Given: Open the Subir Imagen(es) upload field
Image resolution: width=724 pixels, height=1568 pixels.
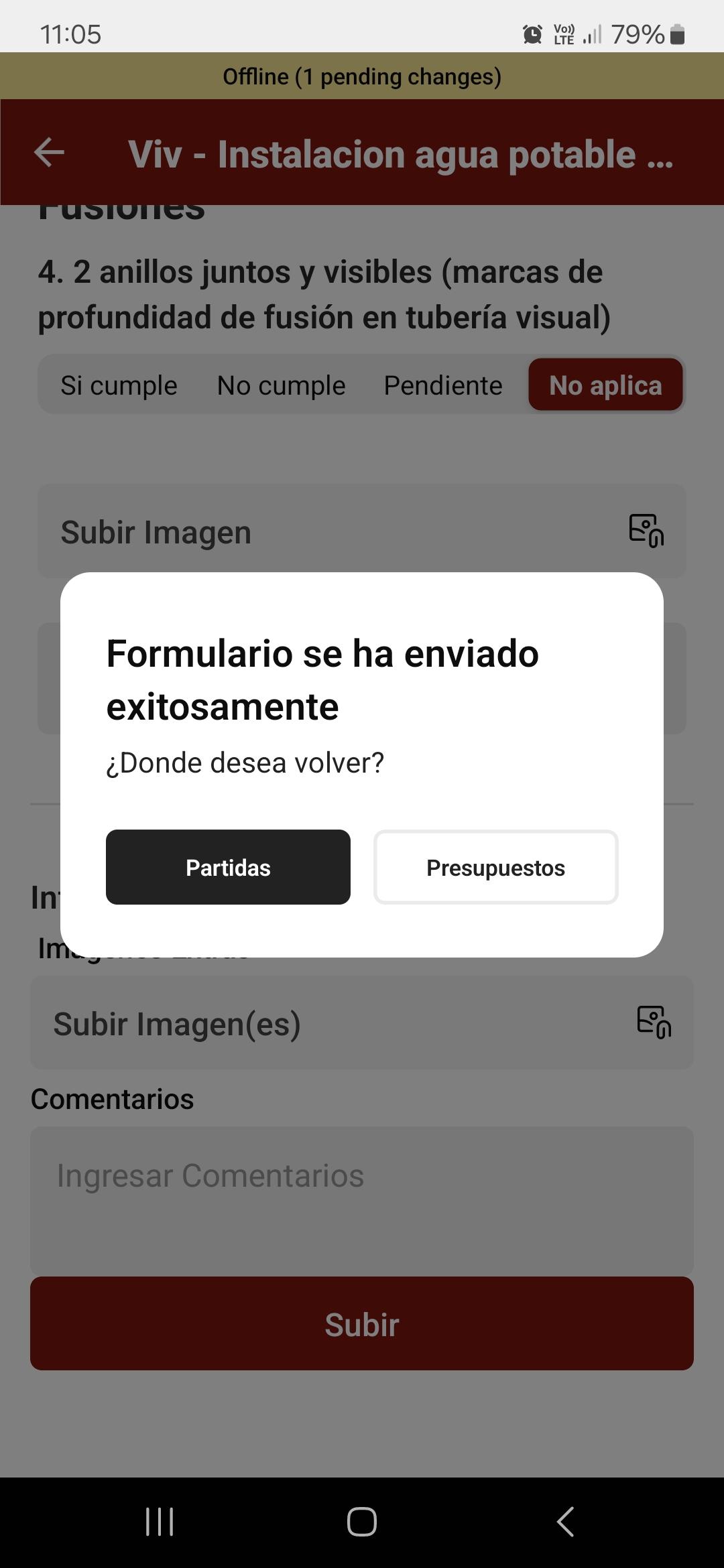Looking at the screenshot, I should pos(362,1023).
